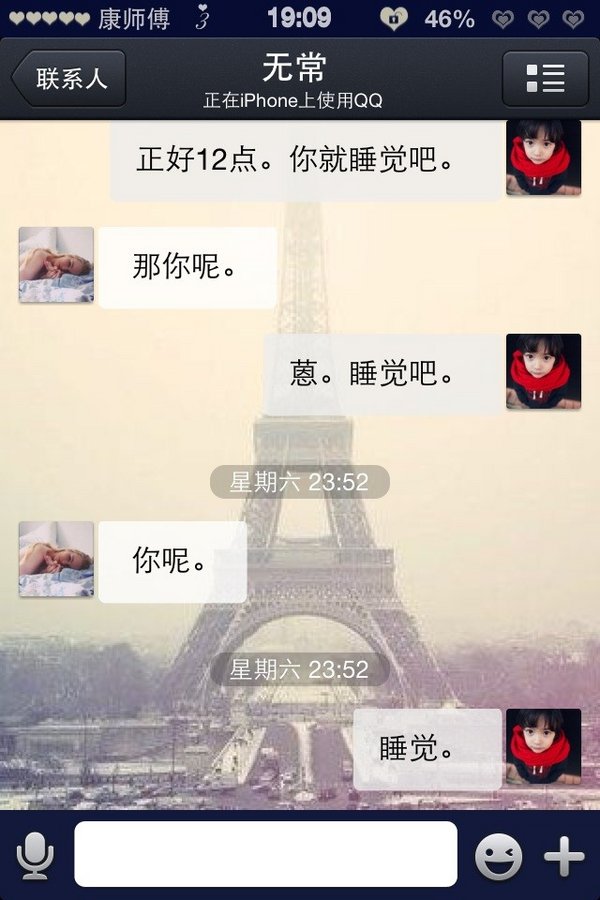Focus the message text field
This screenshot has width=600, height=900.
265,854
